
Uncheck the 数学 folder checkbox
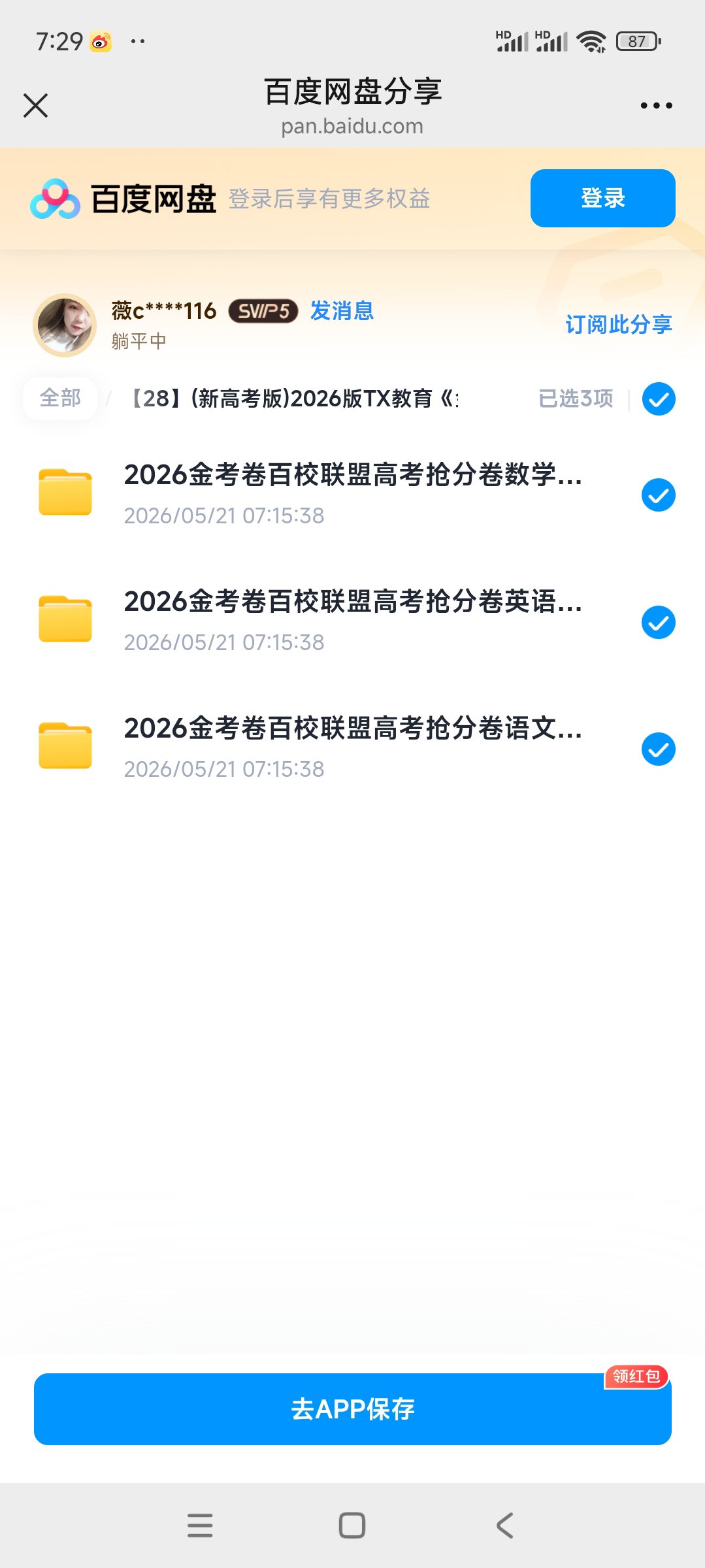click(x=658, y=495)
